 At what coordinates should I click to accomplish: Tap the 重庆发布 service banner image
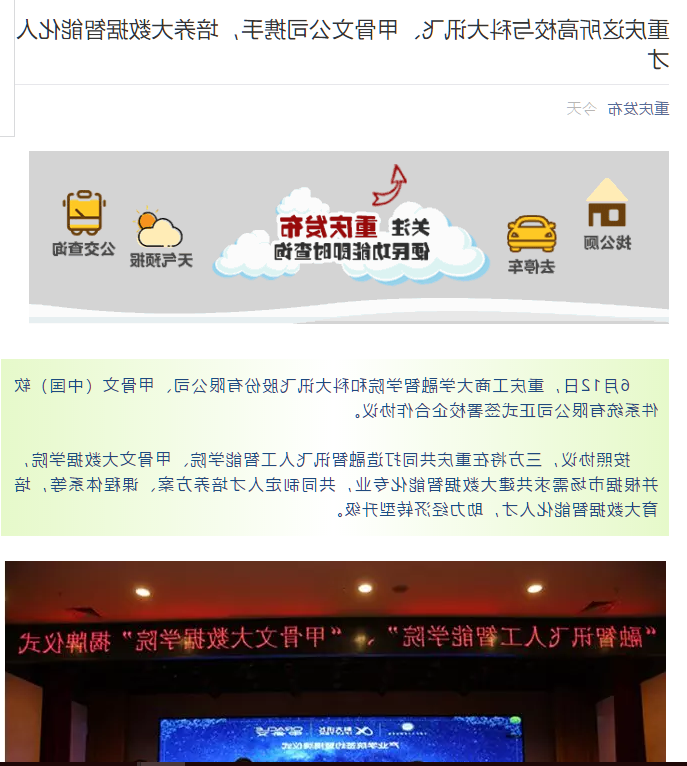click(x=349, y=237)
